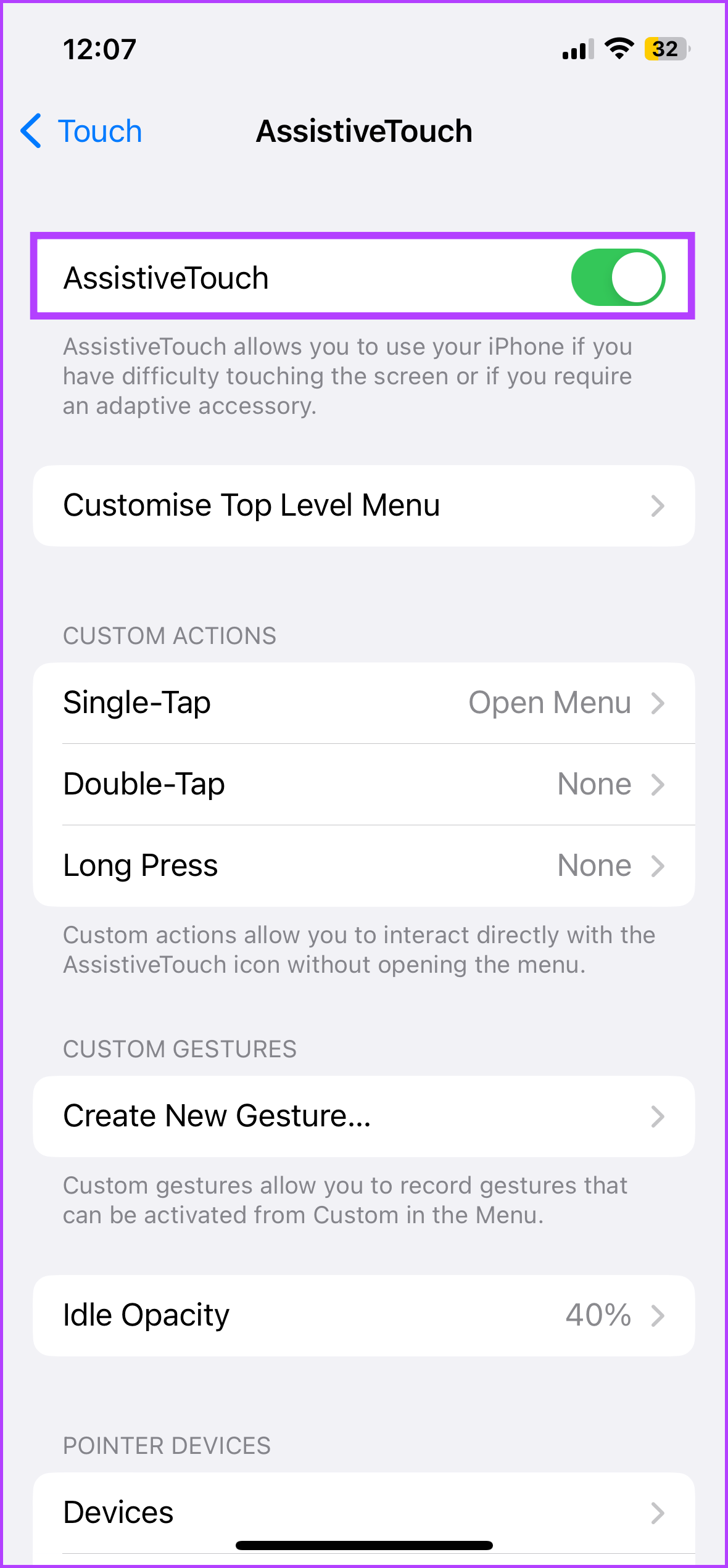Expand the Single-Tap action options
Screen dimensions: 728x1568
coord(364,703)
